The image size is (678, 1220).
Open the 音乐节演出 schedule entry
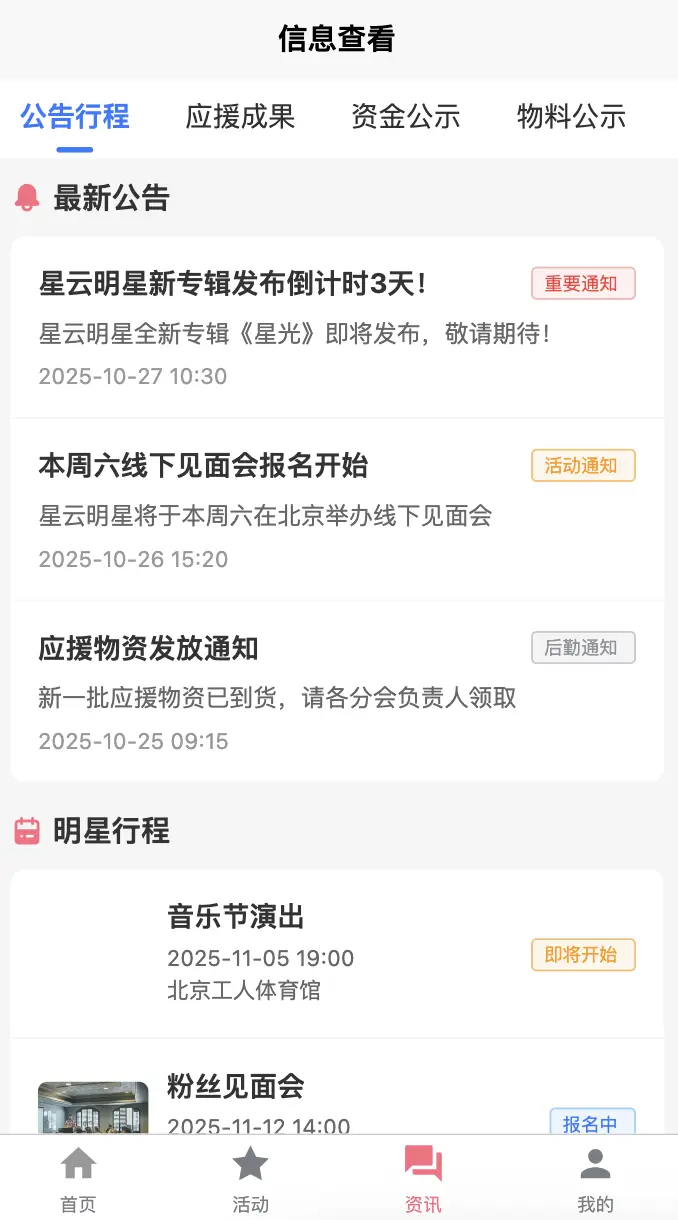336,953
